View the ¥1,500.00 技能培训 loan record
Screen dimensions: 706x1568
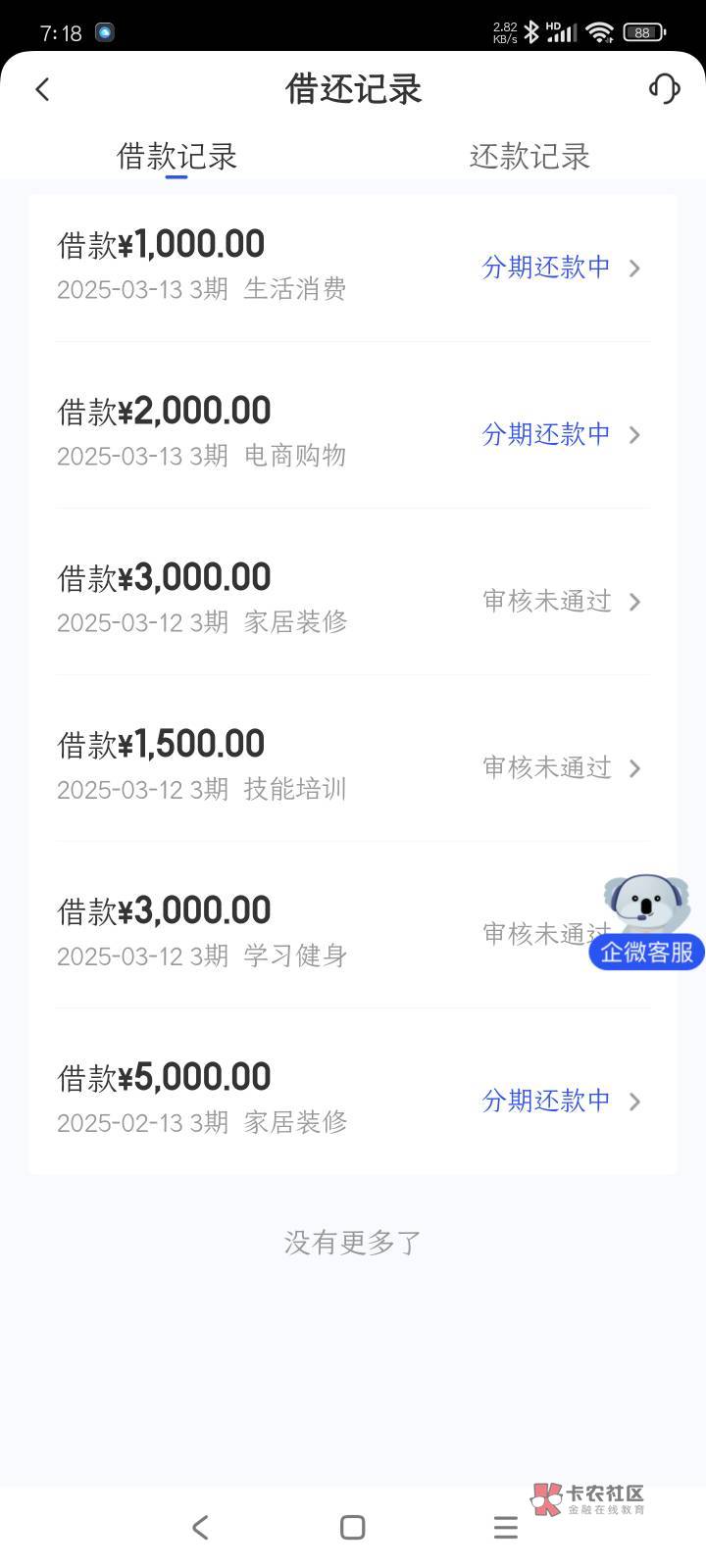click(352, 766)
